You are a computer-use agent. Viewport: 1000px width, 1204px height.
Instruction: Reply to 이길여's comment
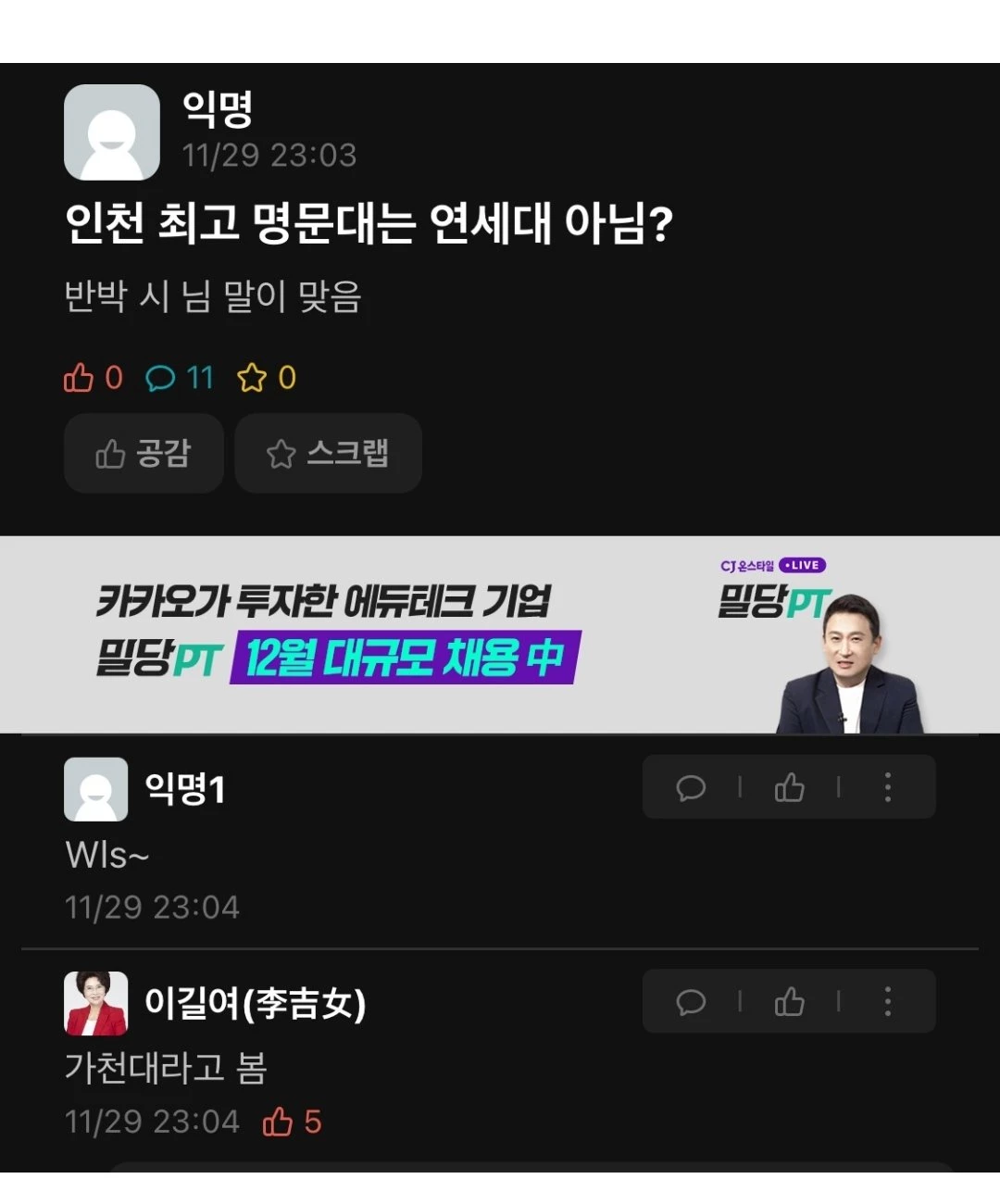coord(691,1001)
